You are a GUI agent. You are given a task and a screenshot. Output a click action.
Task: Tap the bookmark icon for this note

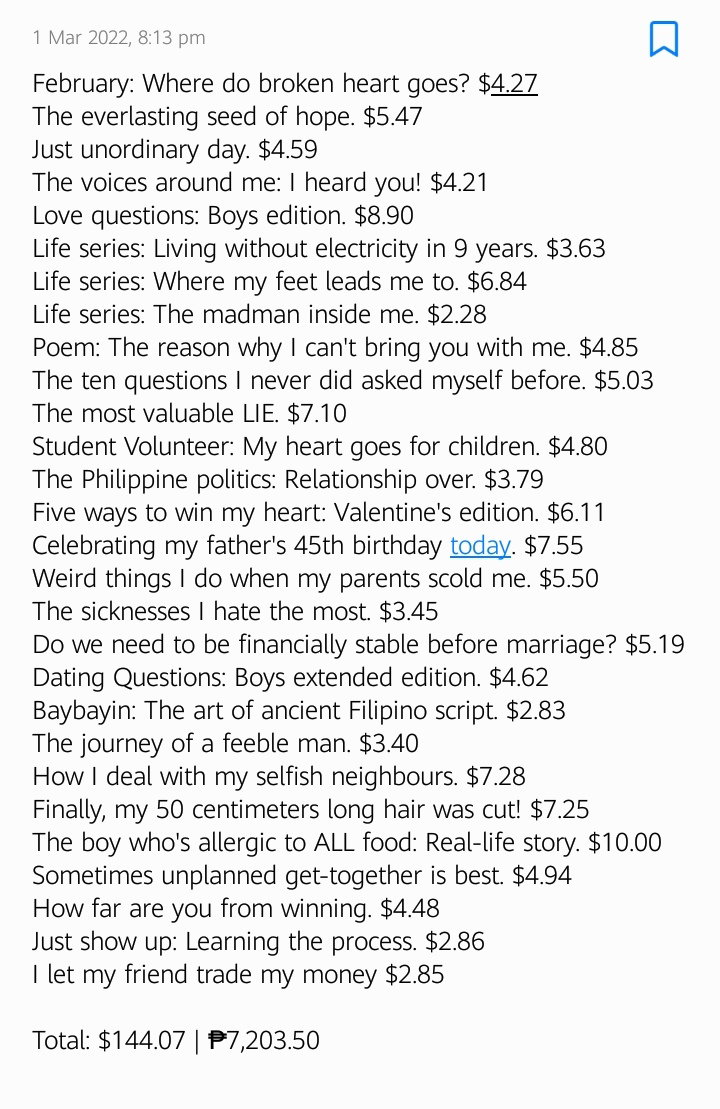(663, 39)
